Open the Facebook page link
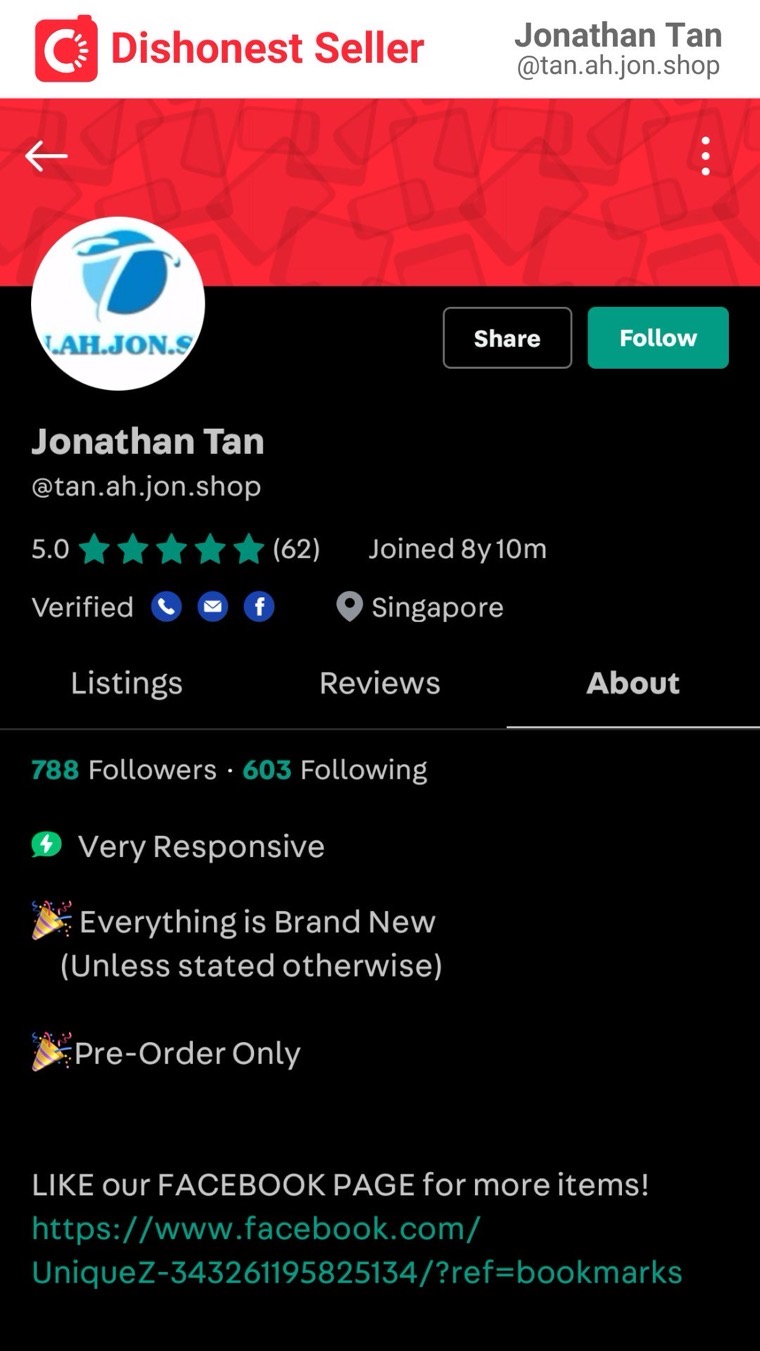760x1351 pixels. tap(356, 1250)
